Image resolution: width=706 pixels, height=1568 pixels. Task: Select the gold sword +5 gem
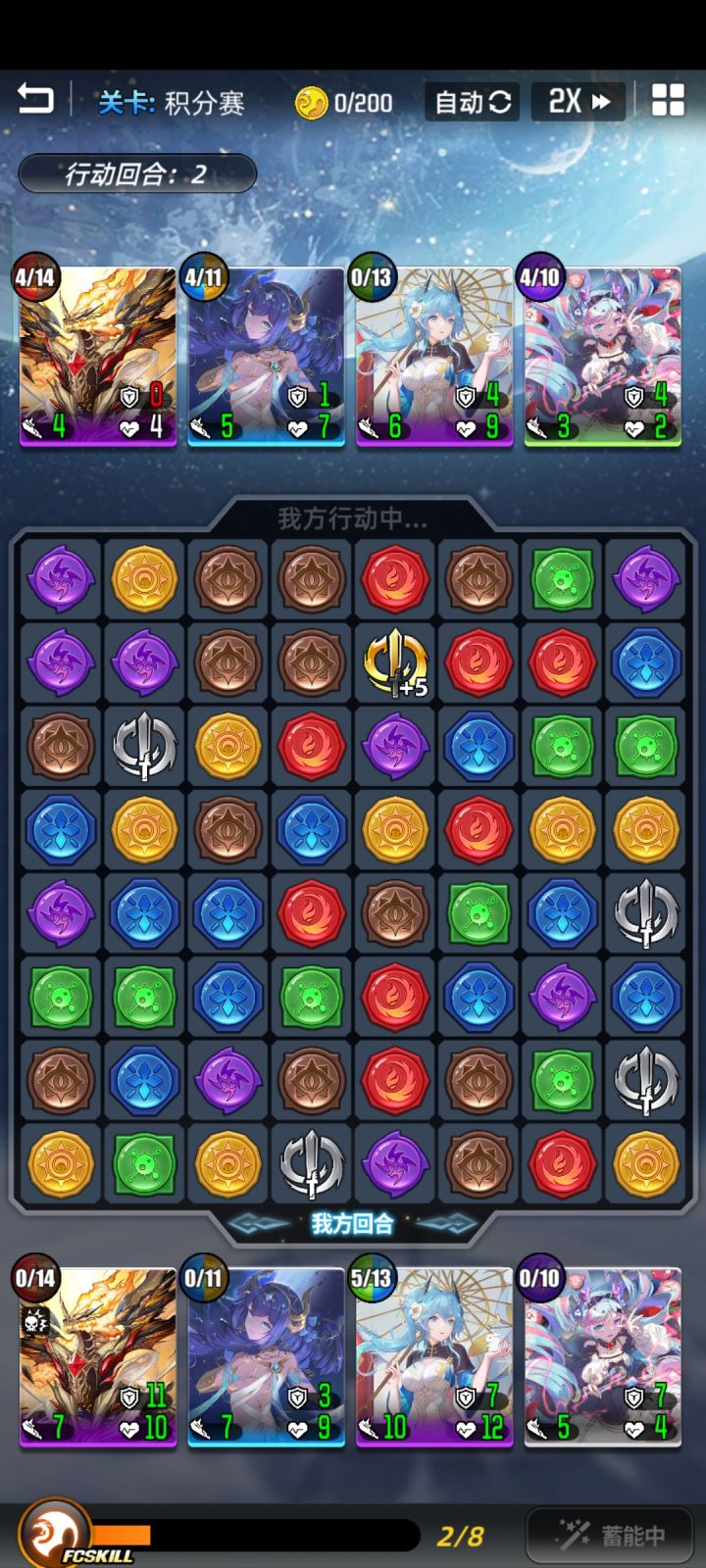coord(394,661)
